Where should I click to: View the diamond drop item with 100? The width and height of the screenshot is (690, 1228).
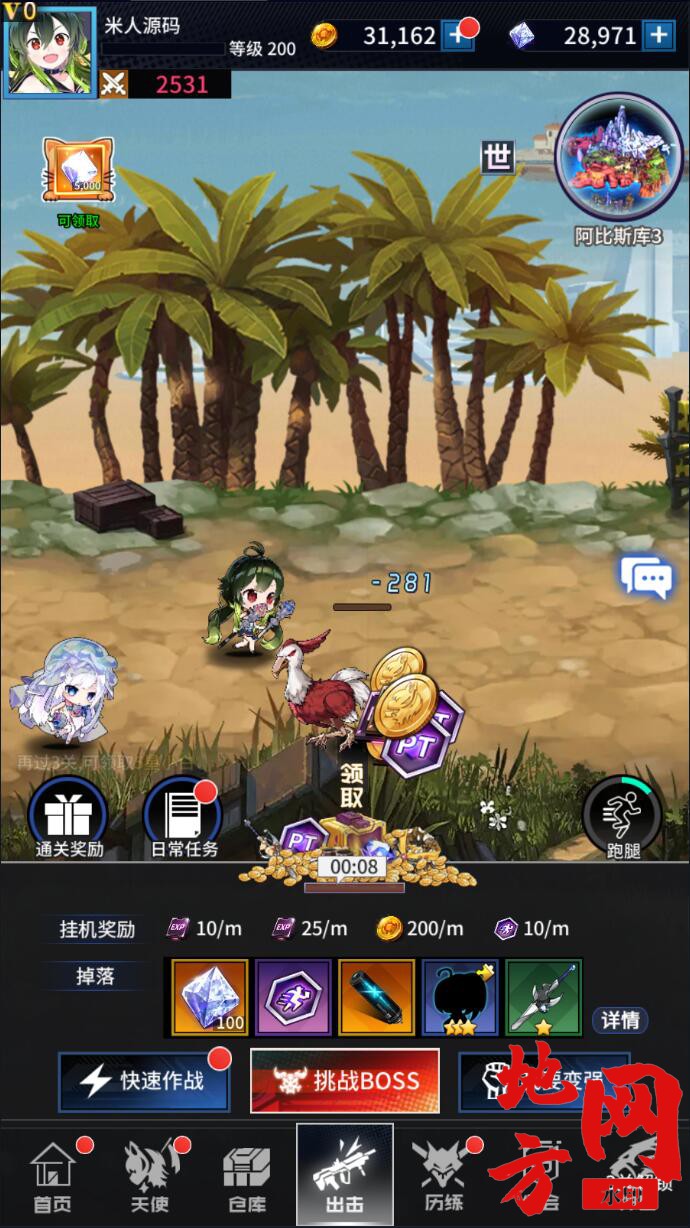210,997
